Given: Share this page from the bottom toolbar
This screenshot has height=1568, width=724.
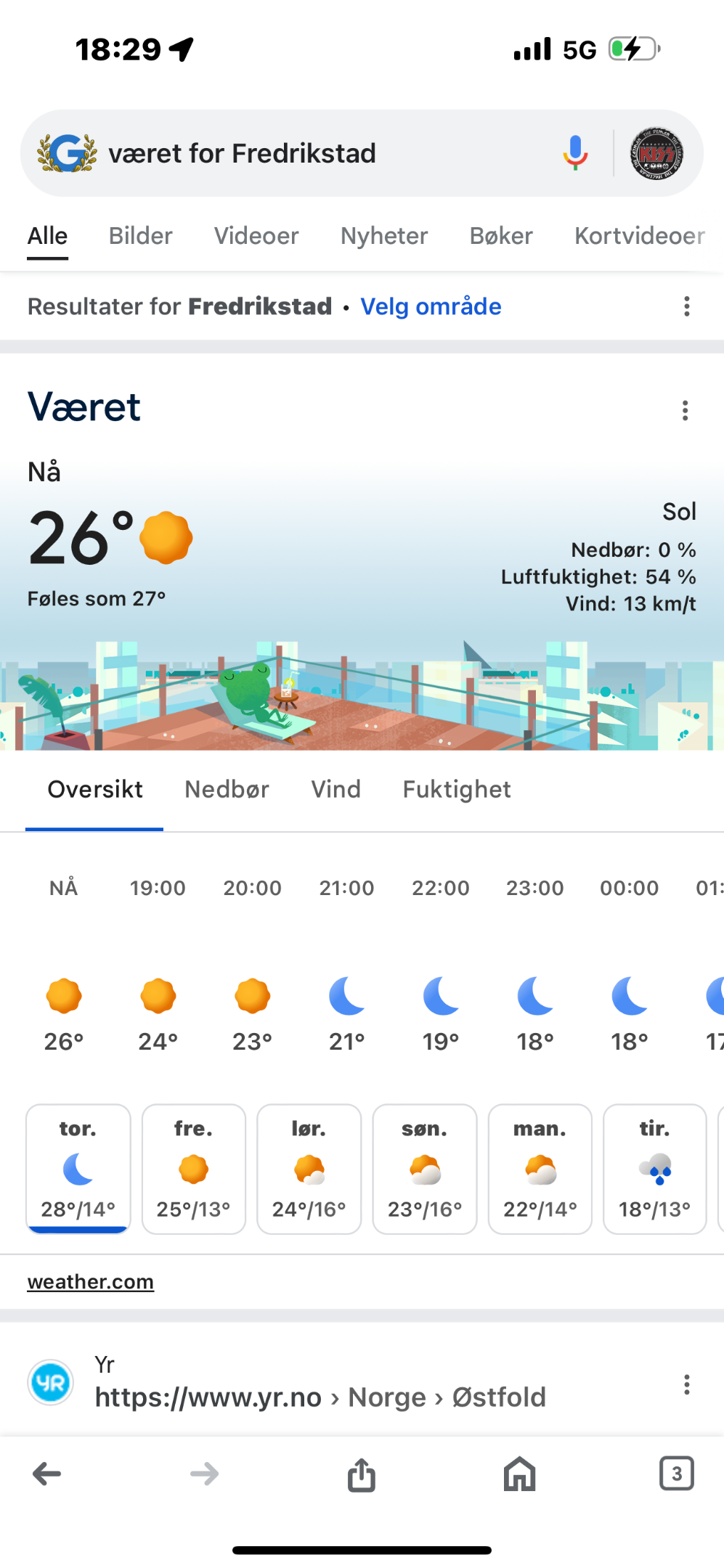Looking at the screenshot, I should 362,1474.
